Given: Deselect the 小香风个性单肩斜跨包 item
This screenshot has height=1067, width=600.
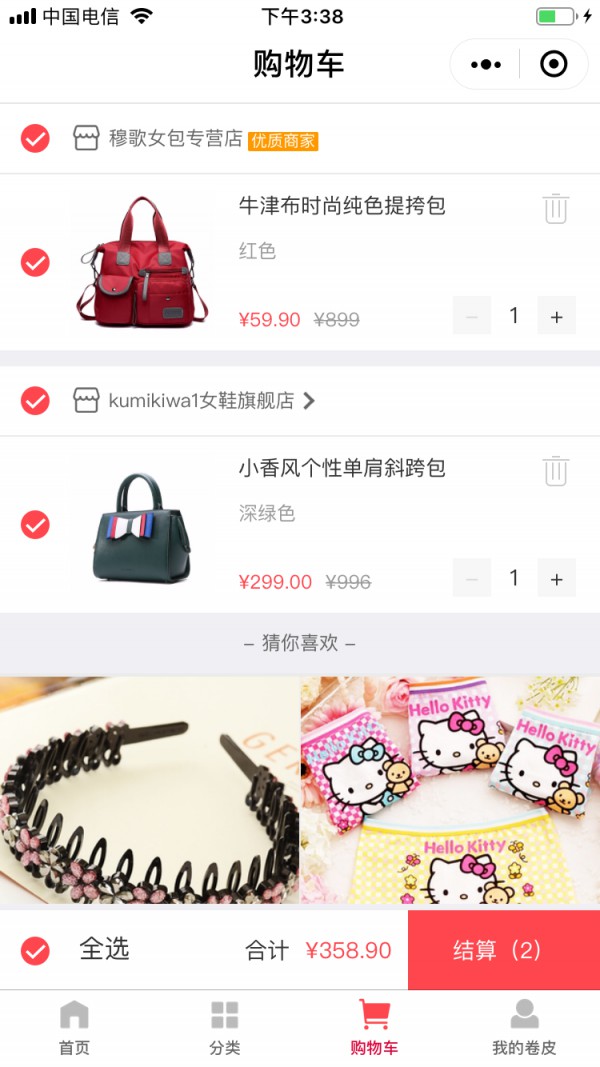Looking at the screenshot, I should coord(35,524).
